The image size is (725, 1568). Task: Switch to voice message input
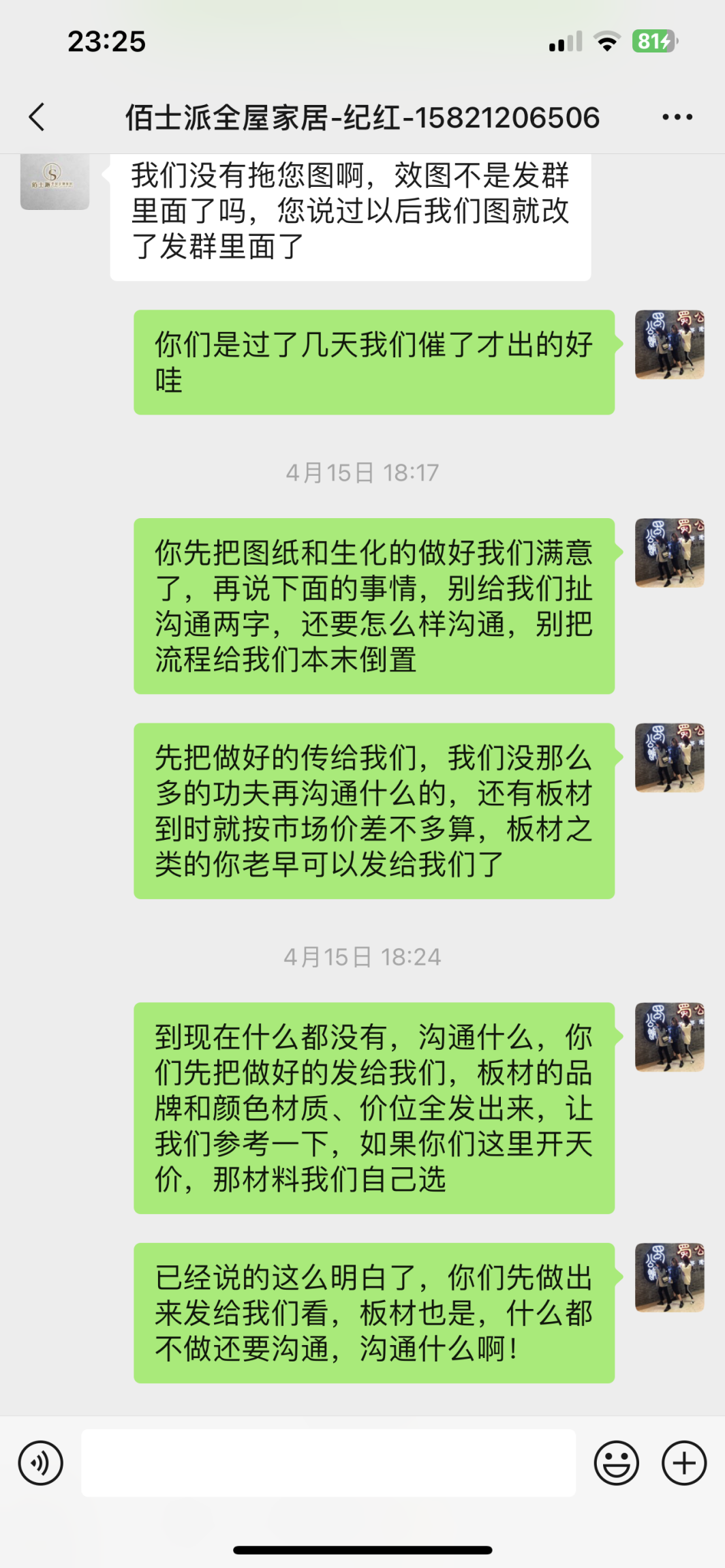click(41, 1463)
